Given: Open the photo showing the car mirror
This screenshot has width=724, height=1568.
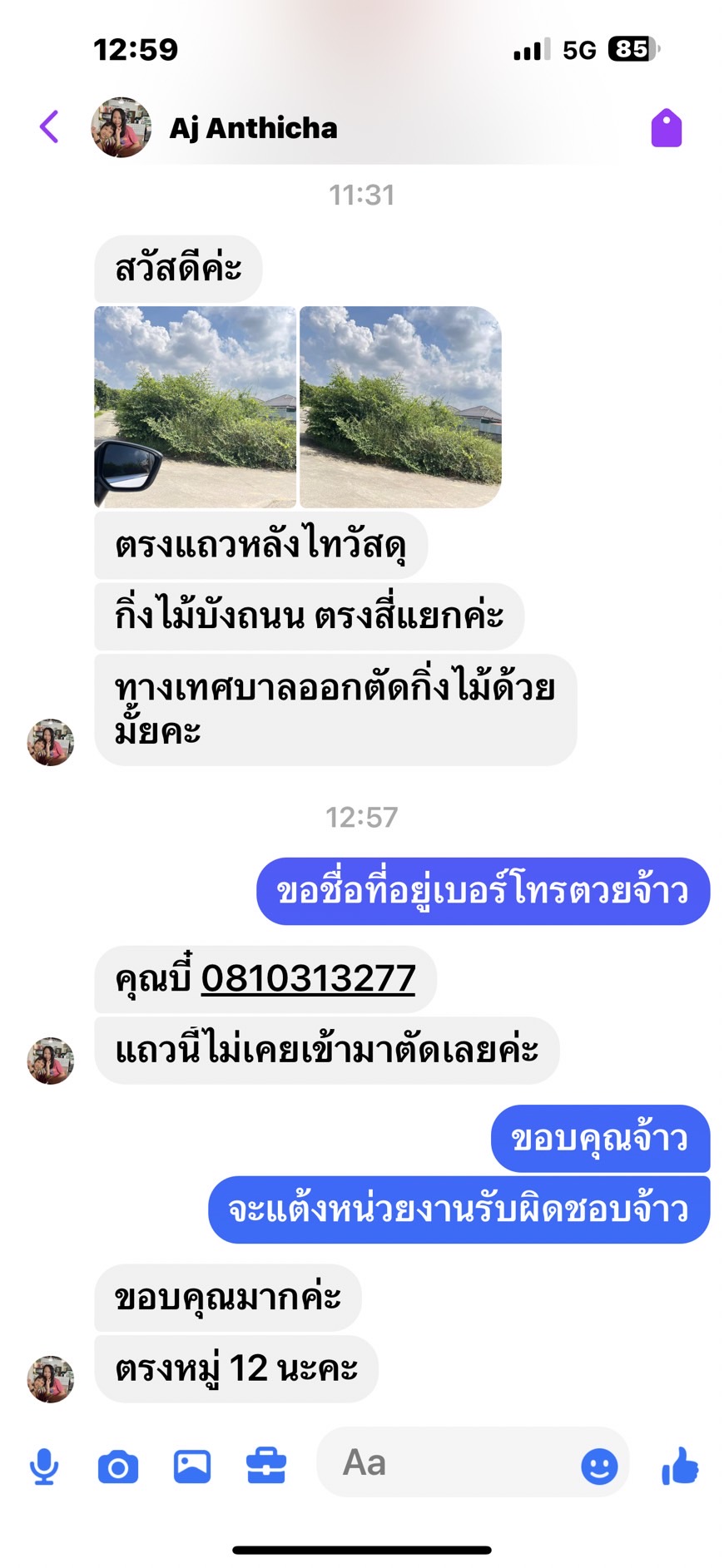Looking at the screenshot, I should [195, 407].
